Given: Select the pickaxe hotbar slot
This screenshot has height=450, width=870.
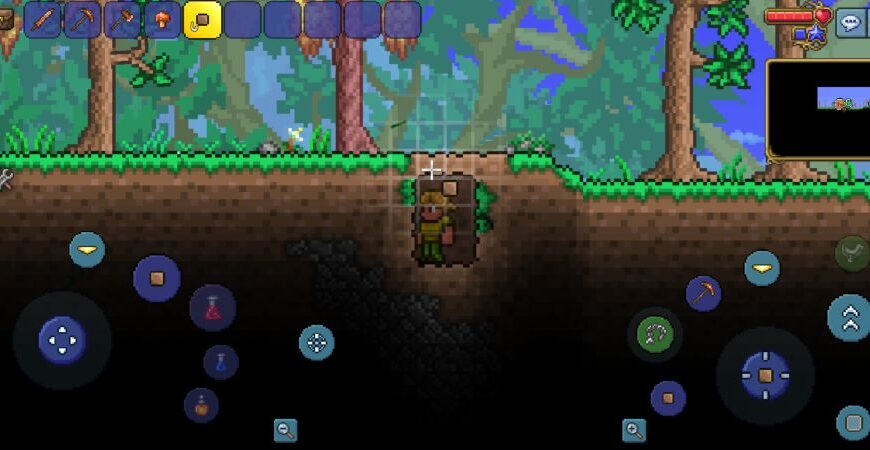Looking at the screenshot, I should tap(83, 19).
